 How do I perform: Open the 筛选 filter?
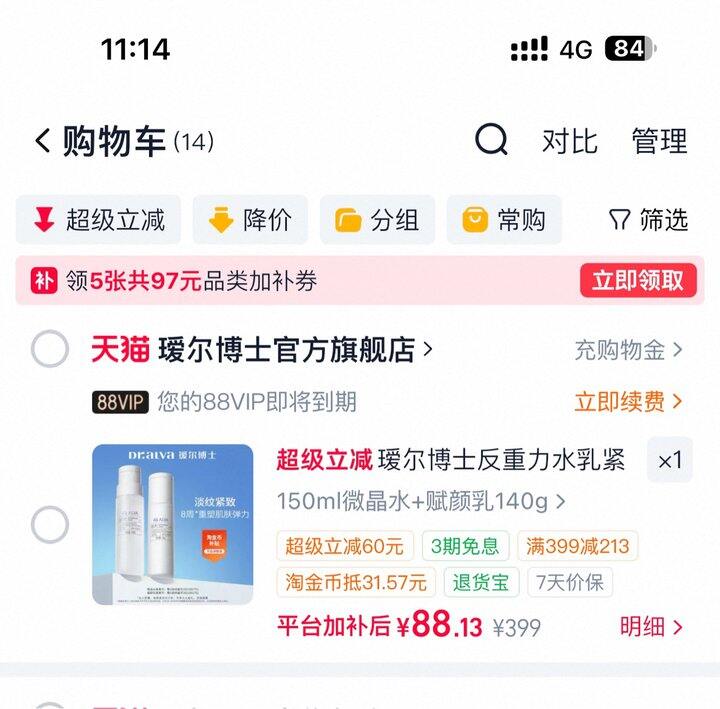(648, 219)
